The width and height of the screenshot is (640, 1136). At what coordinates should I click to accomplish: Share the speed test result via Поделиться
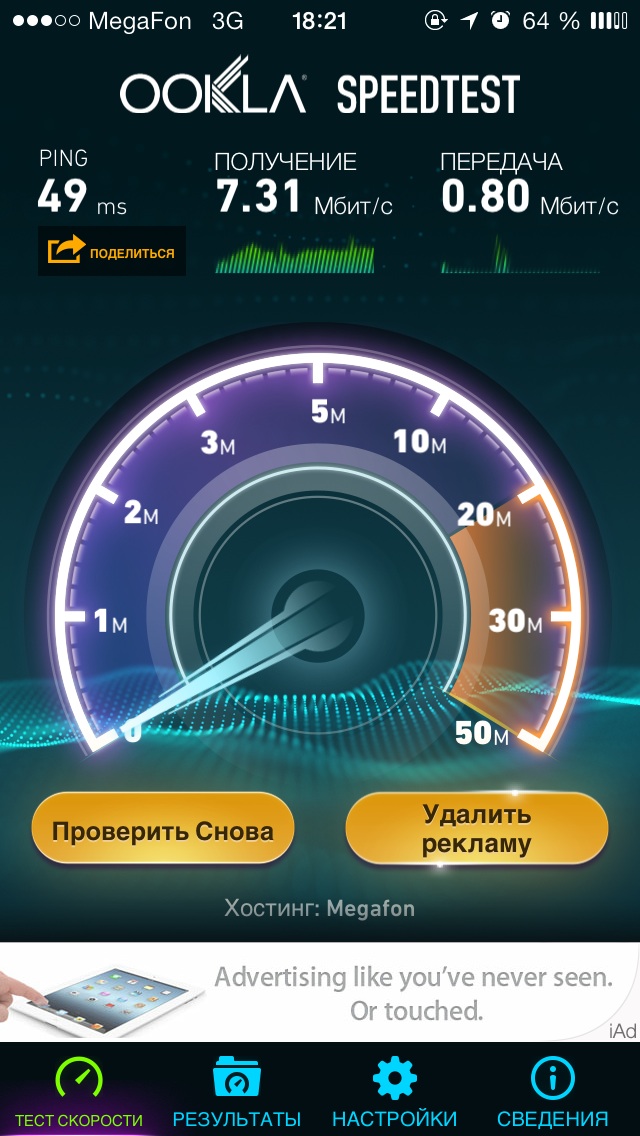click(112, 252)
